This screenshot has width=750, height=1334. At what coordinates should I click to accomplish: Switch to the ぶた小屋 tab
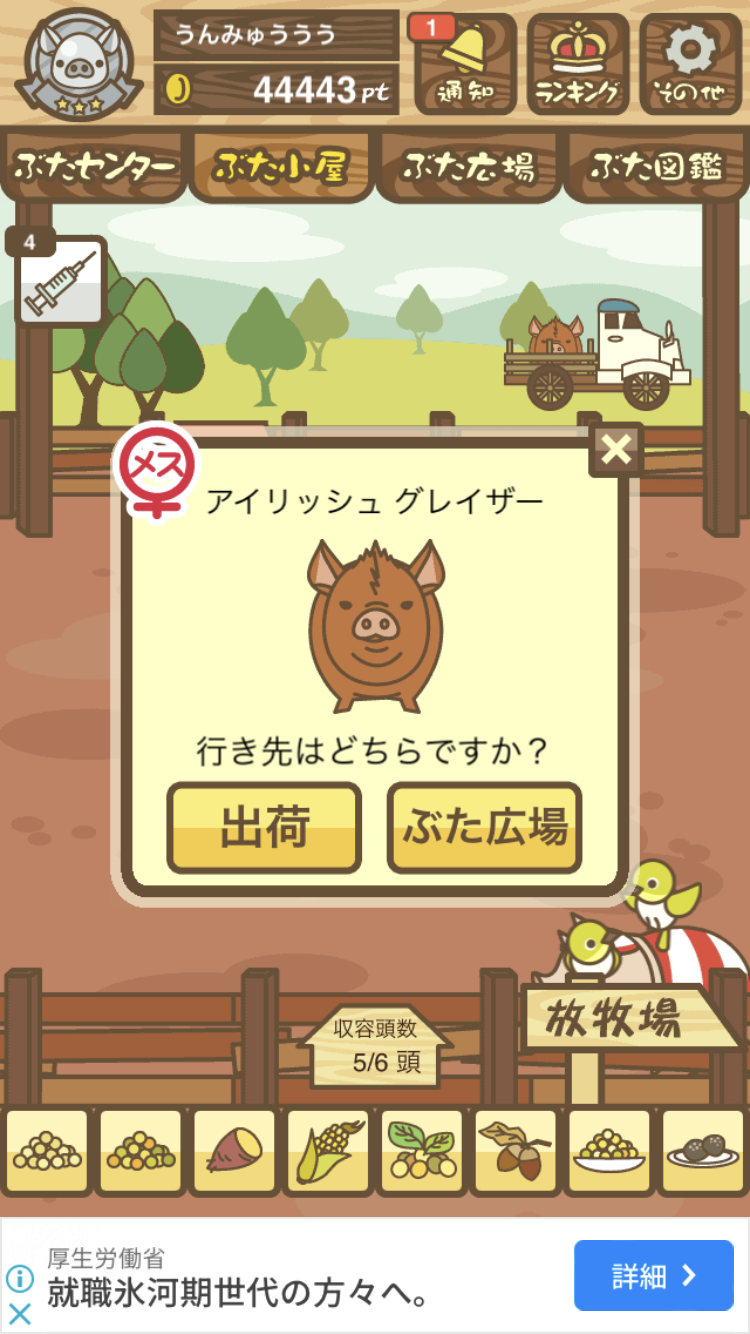click(x=281, y=167)
